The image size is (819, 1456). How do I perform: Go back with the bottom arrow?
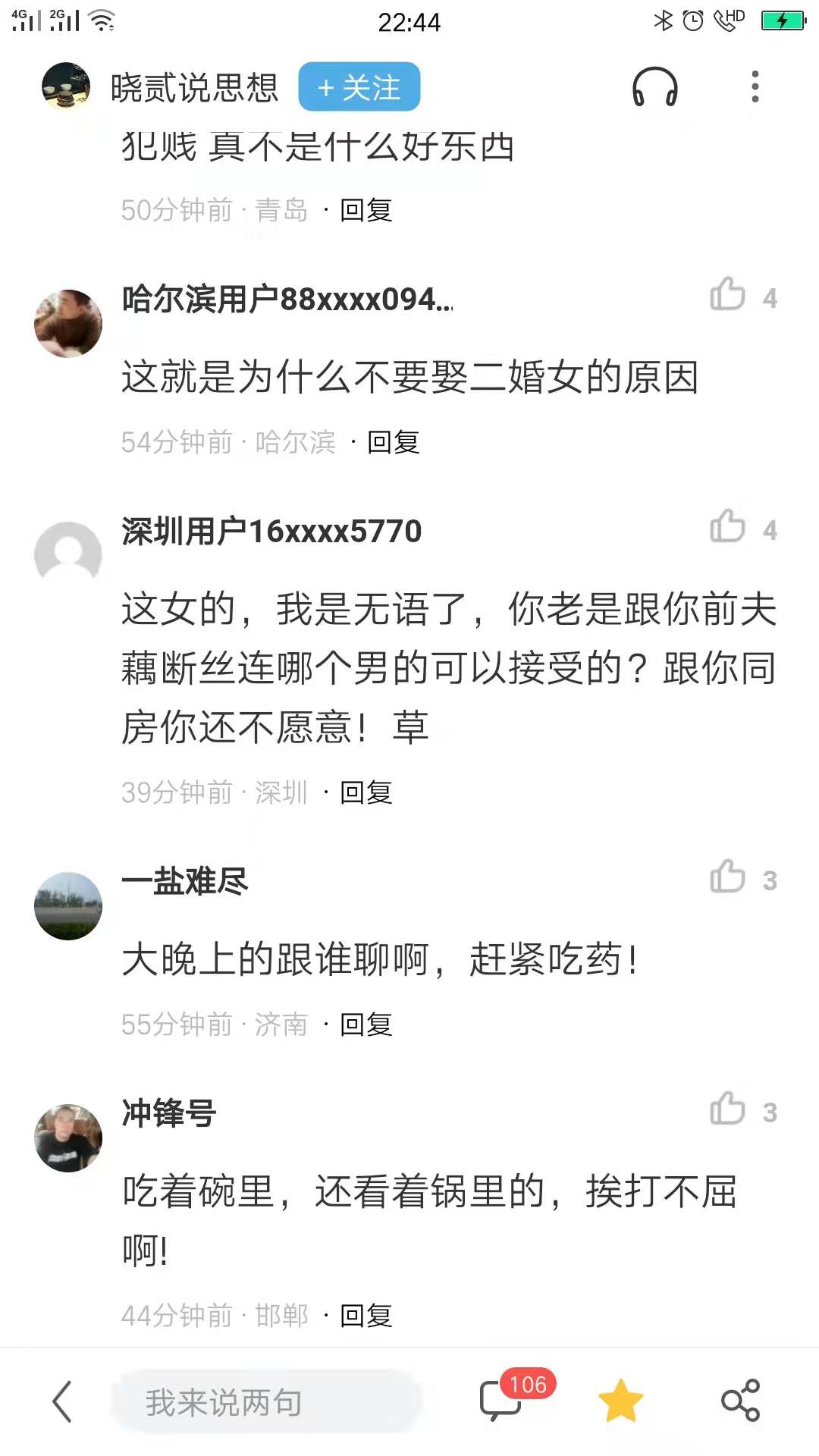point(62,1401)
